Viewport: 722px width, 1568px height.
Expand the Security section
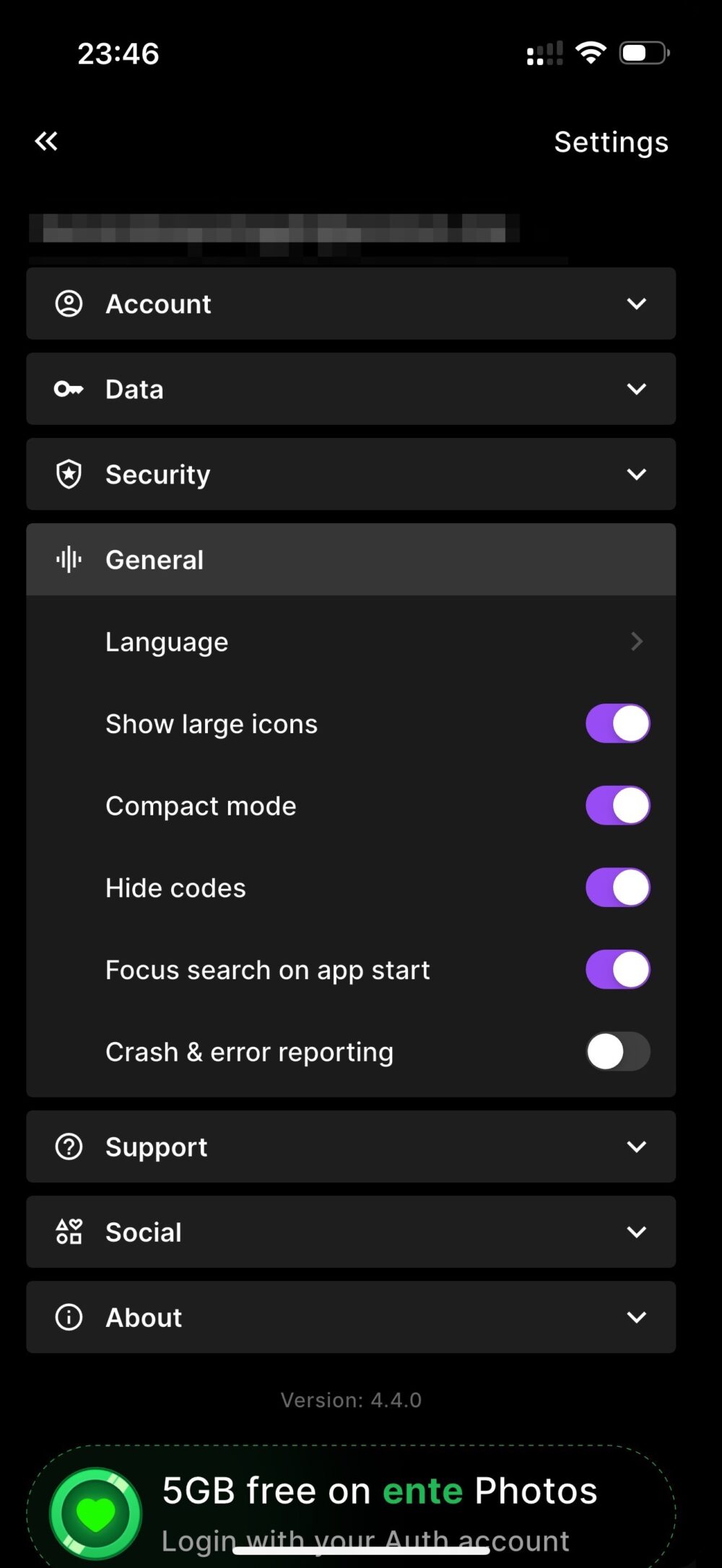click(x=351, y=474)
